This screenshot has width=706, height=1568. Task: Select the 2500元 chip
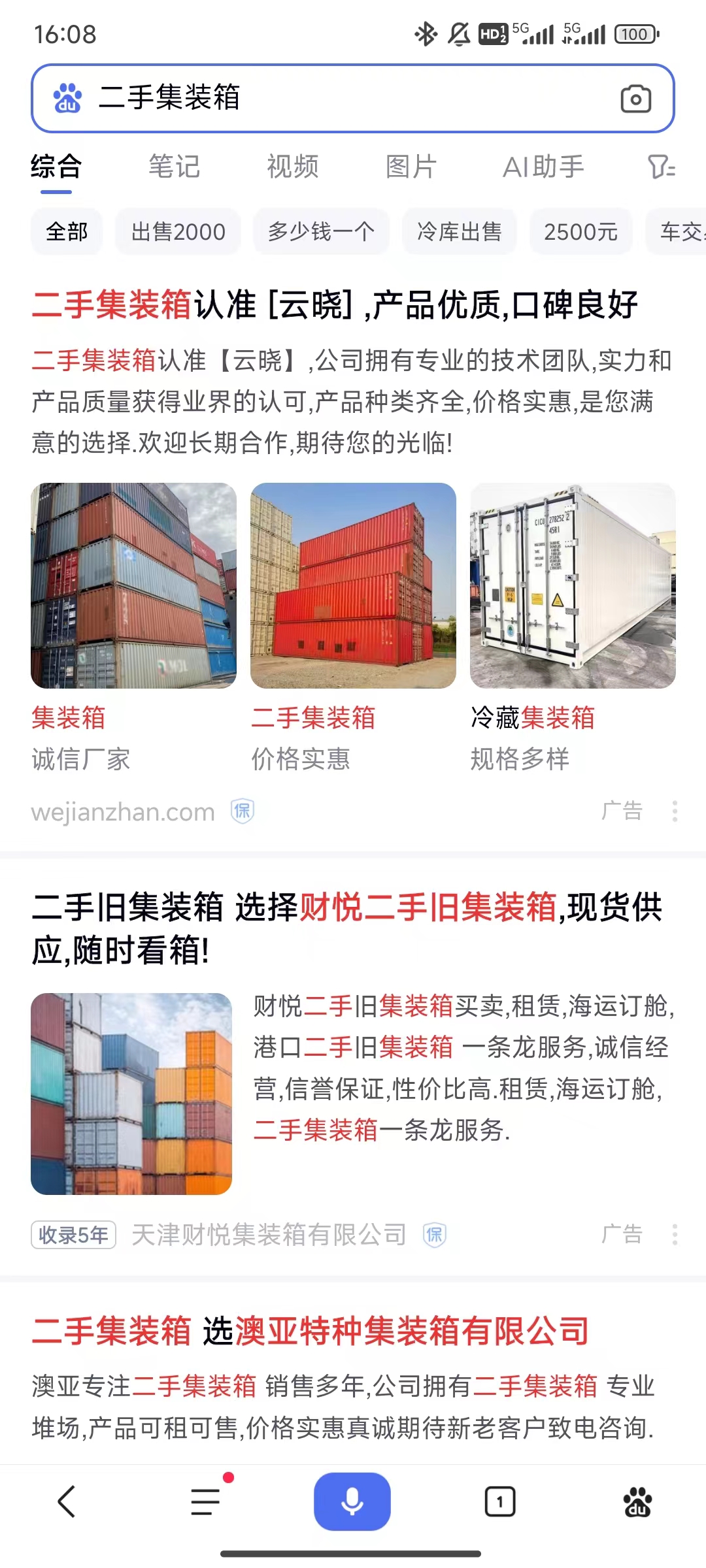pyautogui.click(x=580, y=231)
